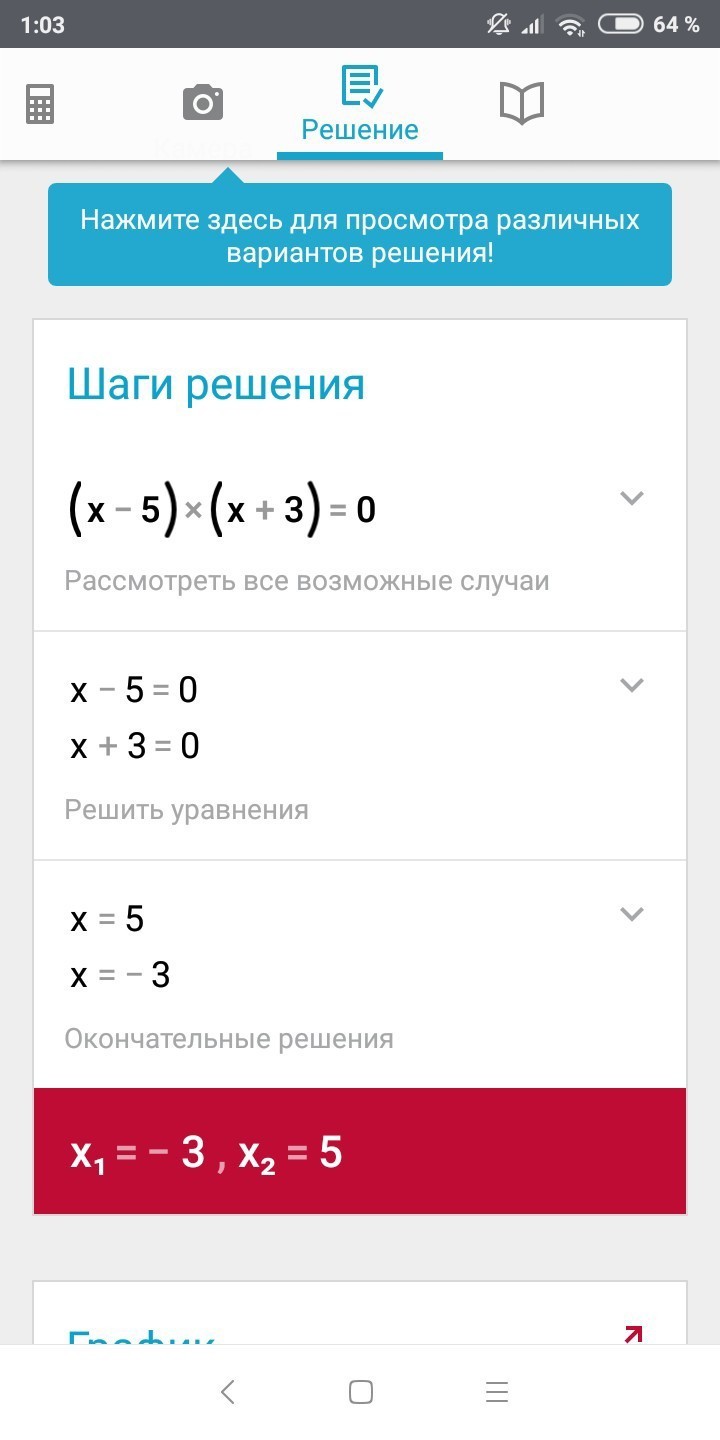Go to the home screen
Image resolution: width=720 pixels, height=1440 pixels.
point(361,1392)
